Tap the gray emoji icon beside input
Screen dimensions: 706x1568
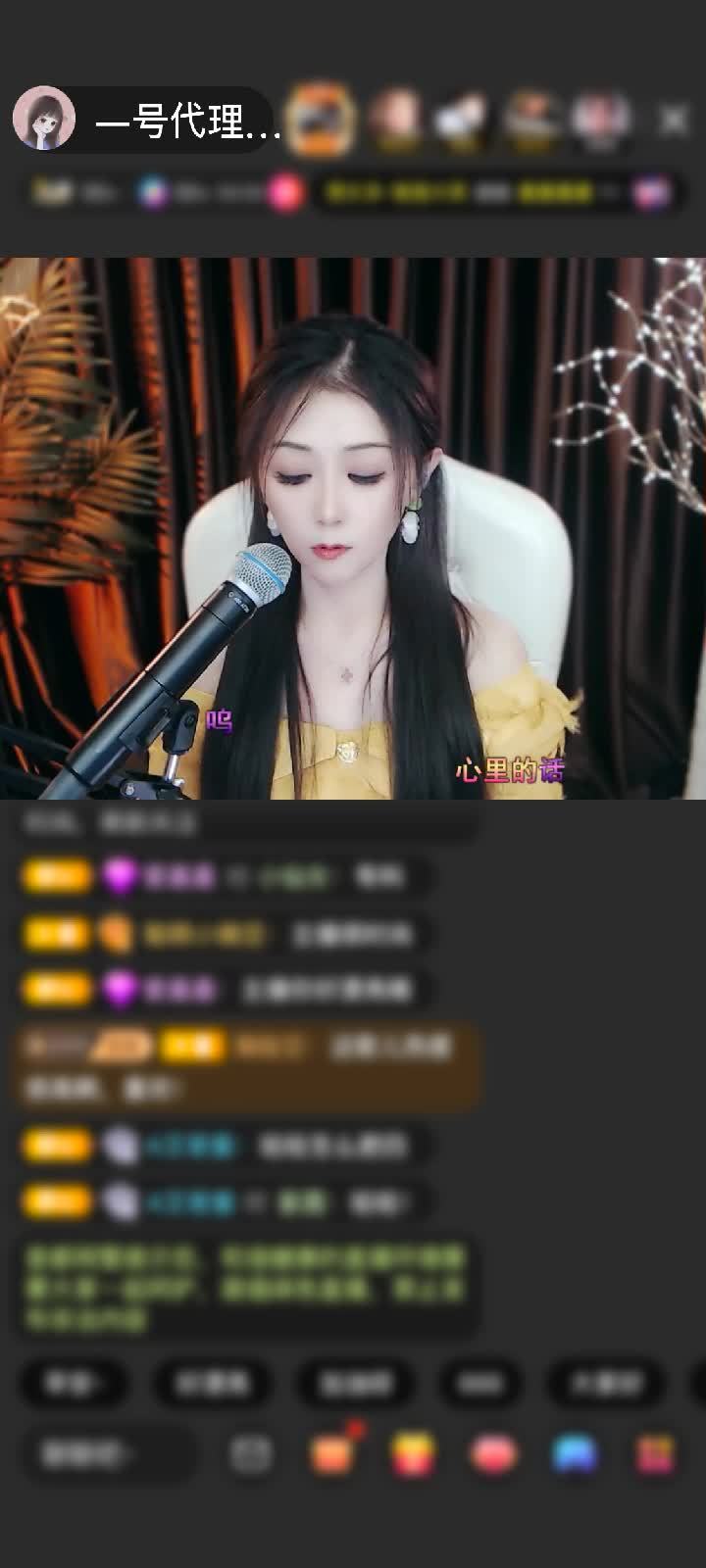tap(251, 1454)
